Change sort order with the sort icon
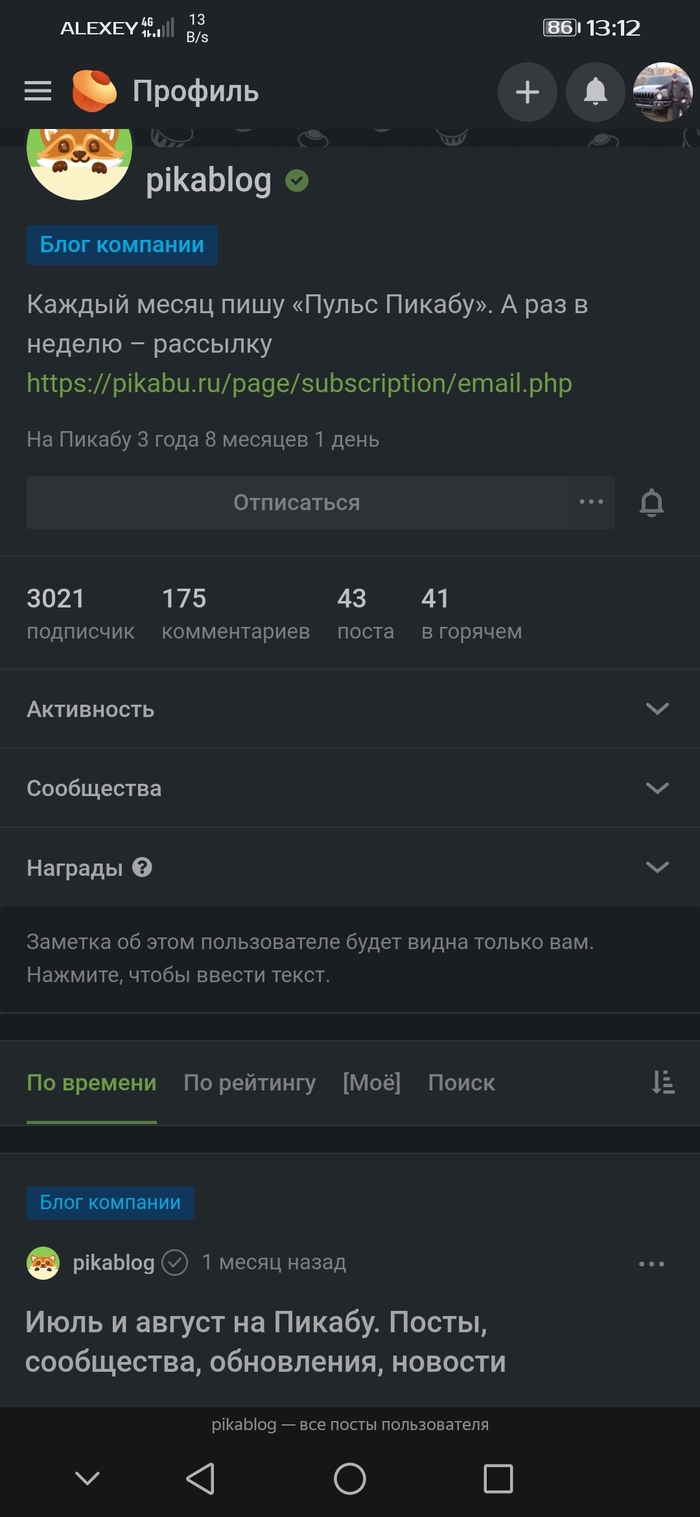Image resolution: width=700 pixels, height=1517 pixels. pos(663,1082)
